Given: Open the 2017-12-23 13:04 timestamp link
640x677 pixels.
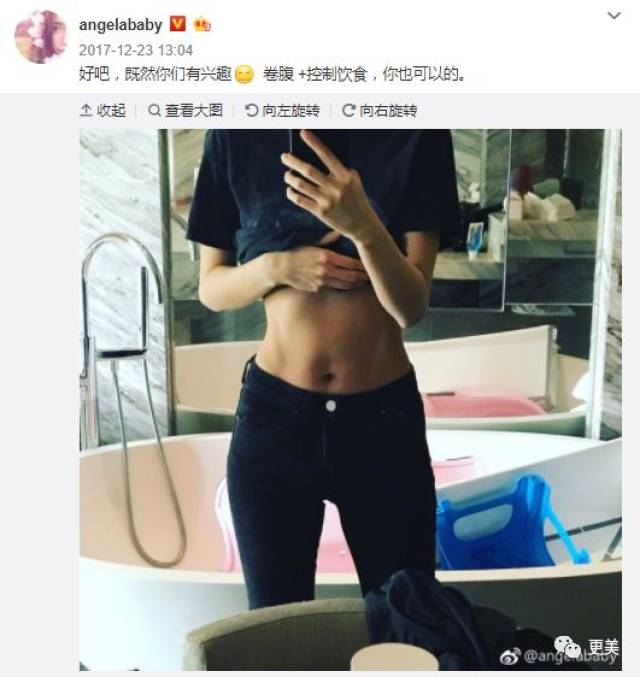Looking at the screenshot, I should pyautogui.click(x=135, y=49).
